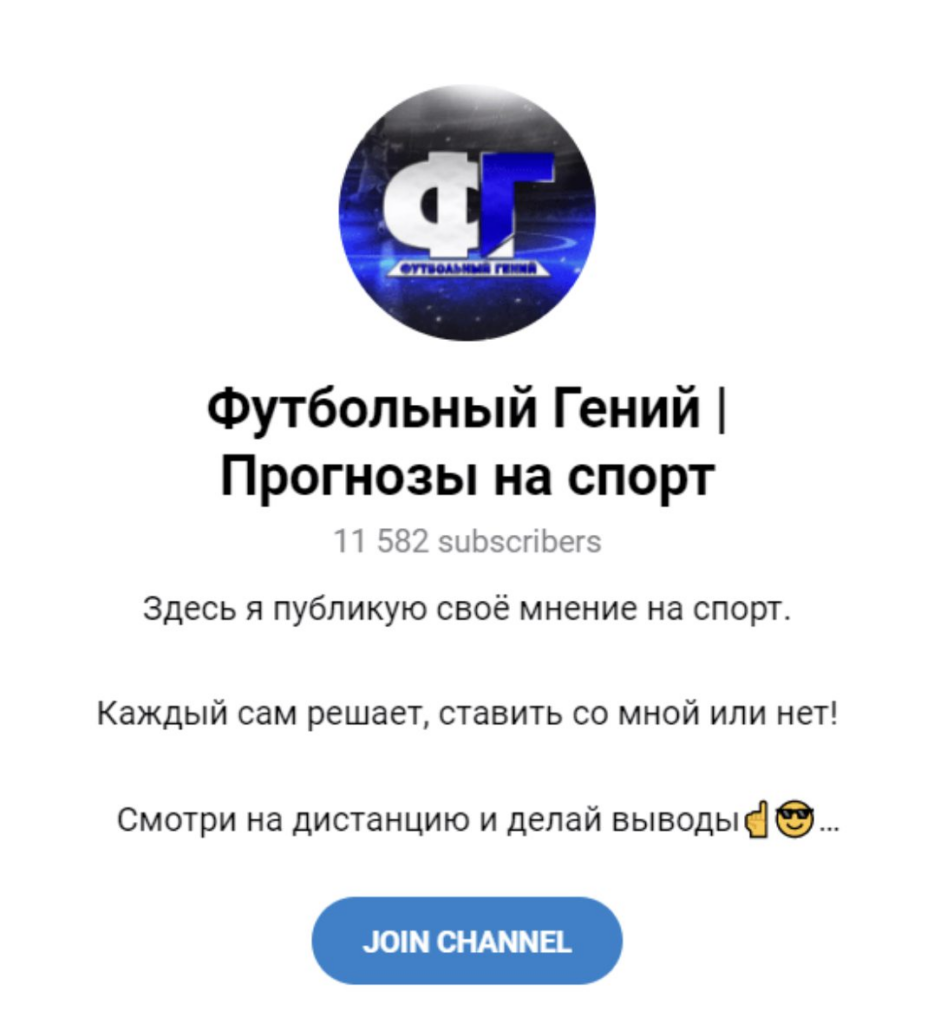Open the subscriber count '11 582 subscribers'

tap(467, 543)
